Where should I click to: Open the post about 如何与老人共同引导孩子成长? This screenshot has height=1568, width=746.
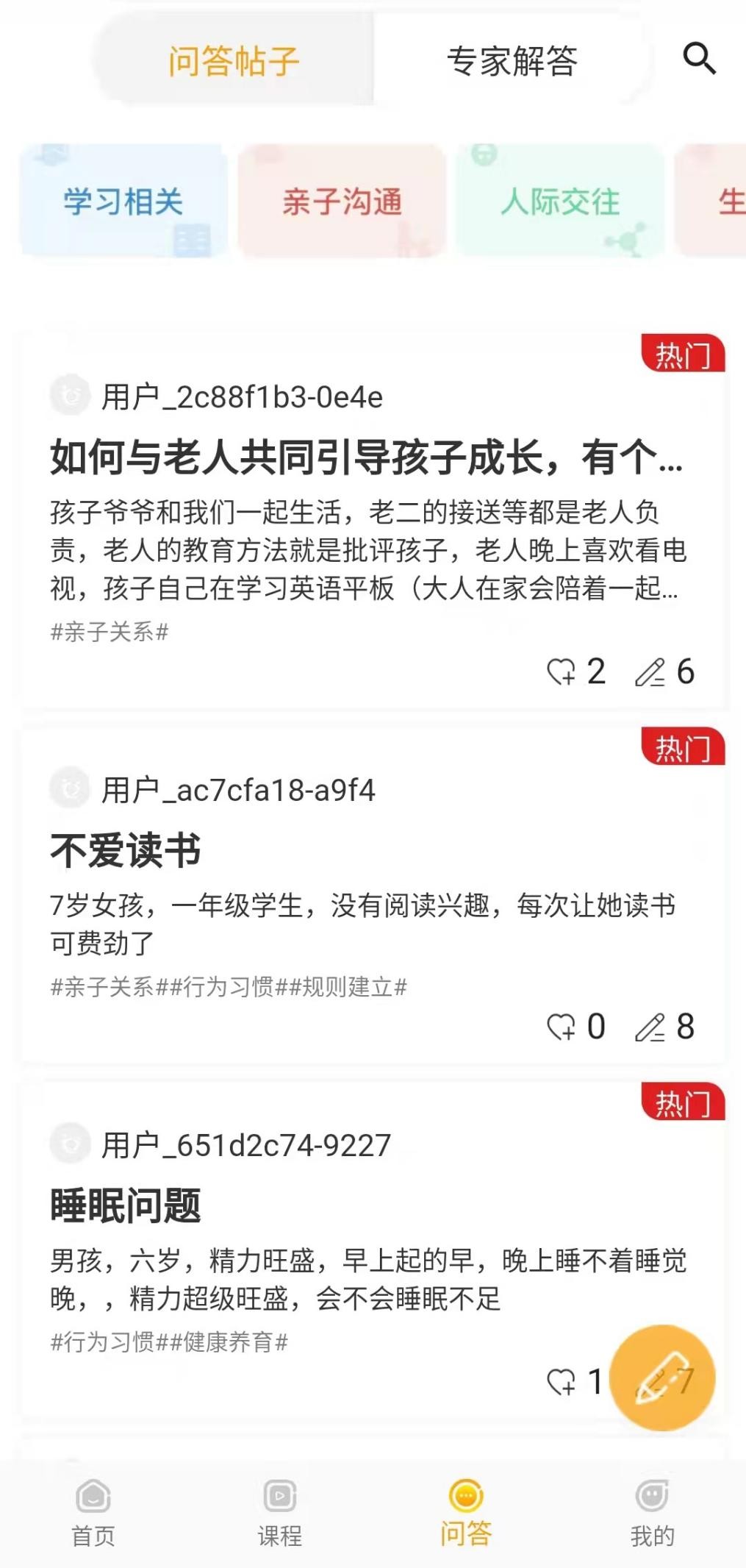tap(366, 457)
